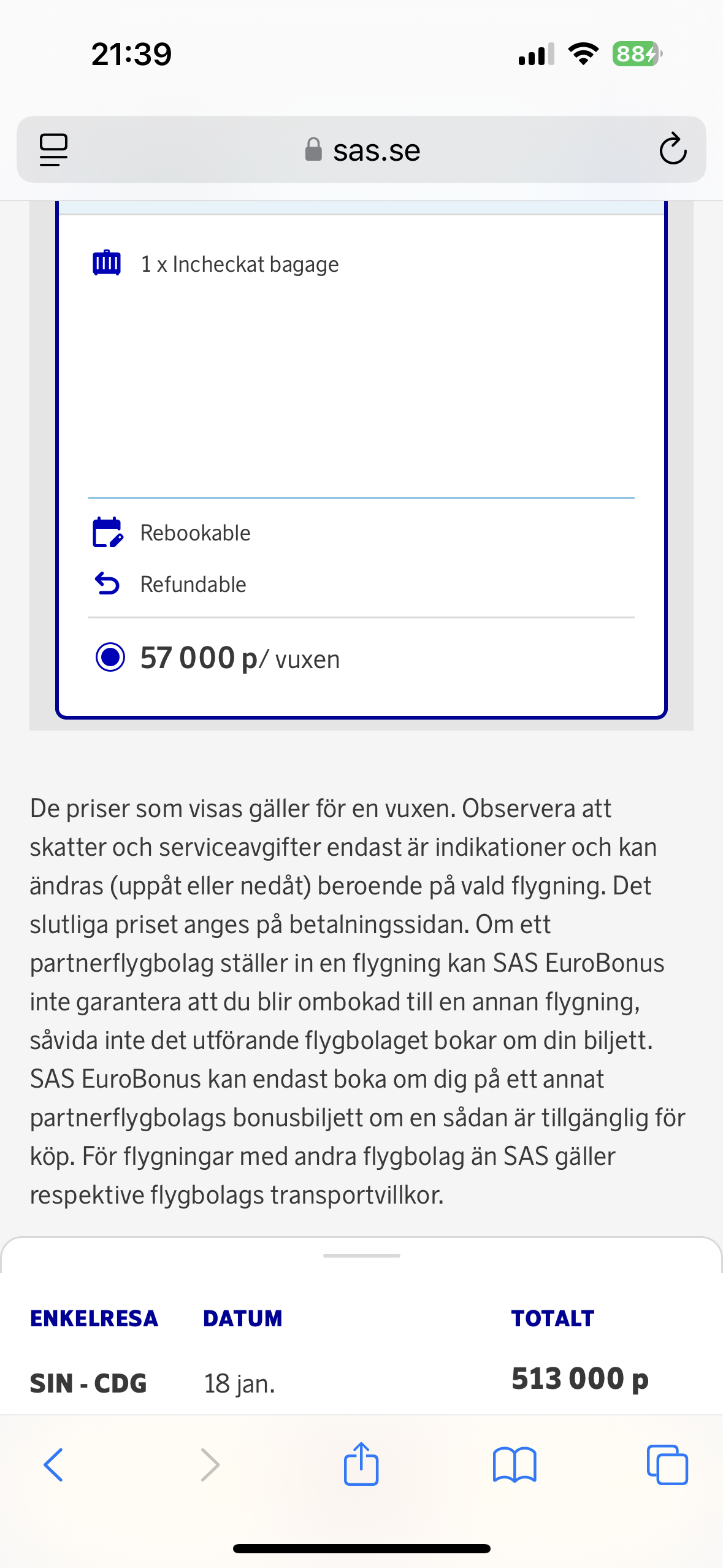Select the 57 000 p per adult fare
This screenshot has width=723, height=1568.
click(x=110, y=658)
